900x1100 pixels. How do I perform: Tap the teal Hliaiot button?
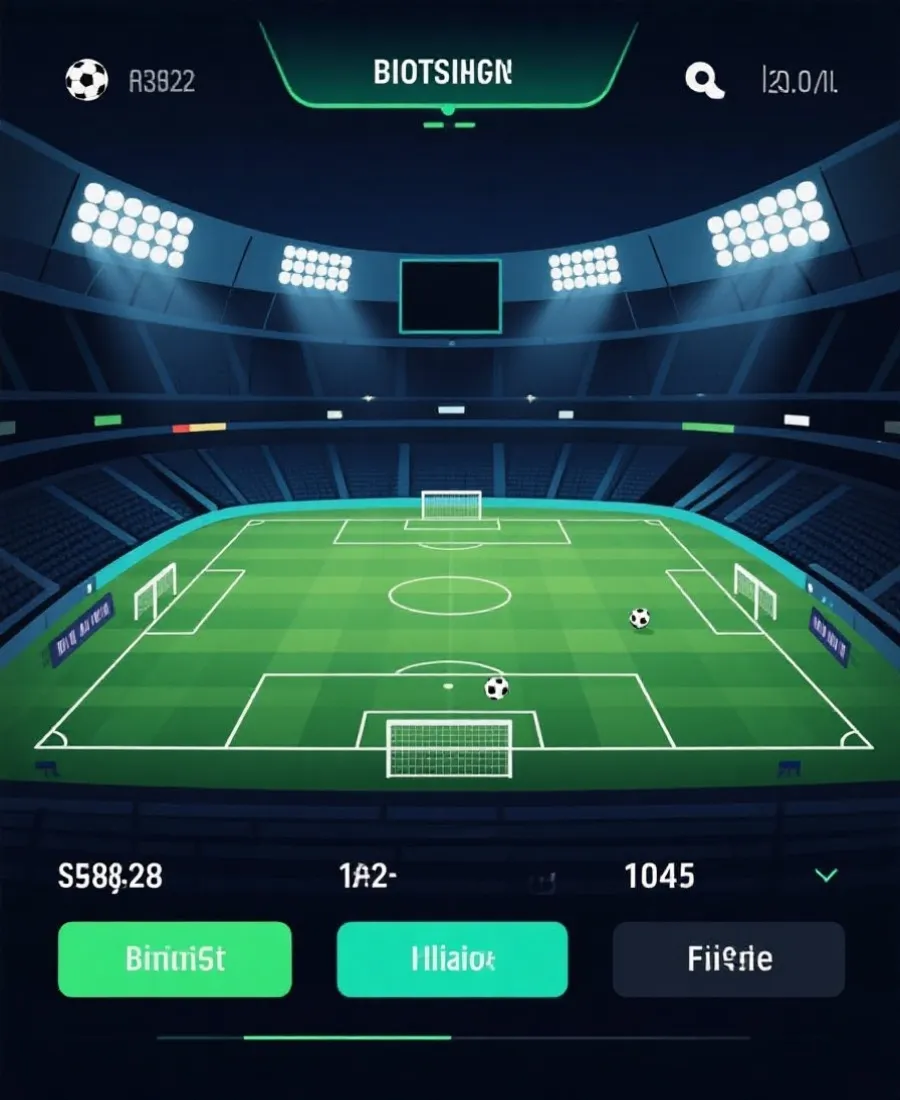pyautogui.click(x=452, y=959)
